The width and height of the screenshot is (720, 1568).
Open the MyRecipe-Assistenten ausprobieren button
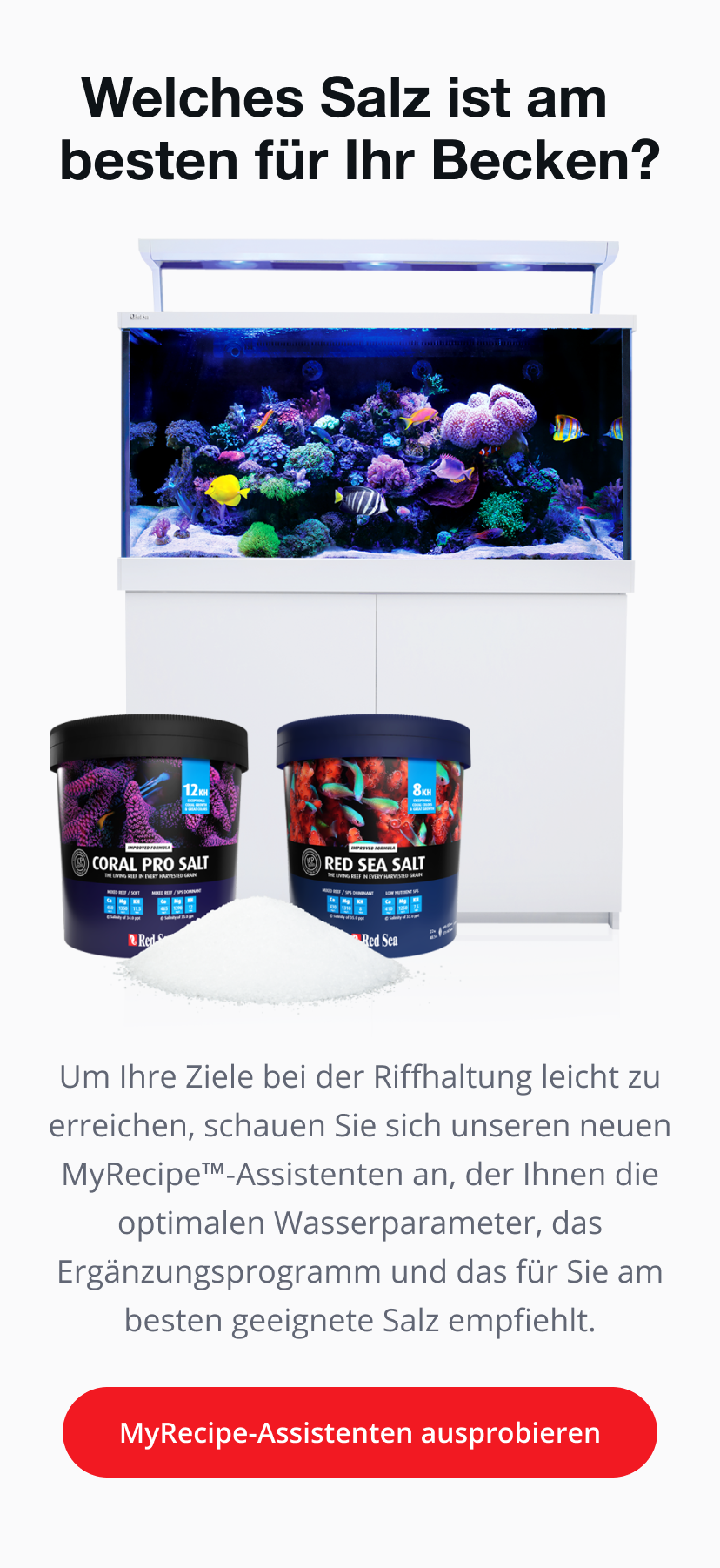tap(359, 1432)
